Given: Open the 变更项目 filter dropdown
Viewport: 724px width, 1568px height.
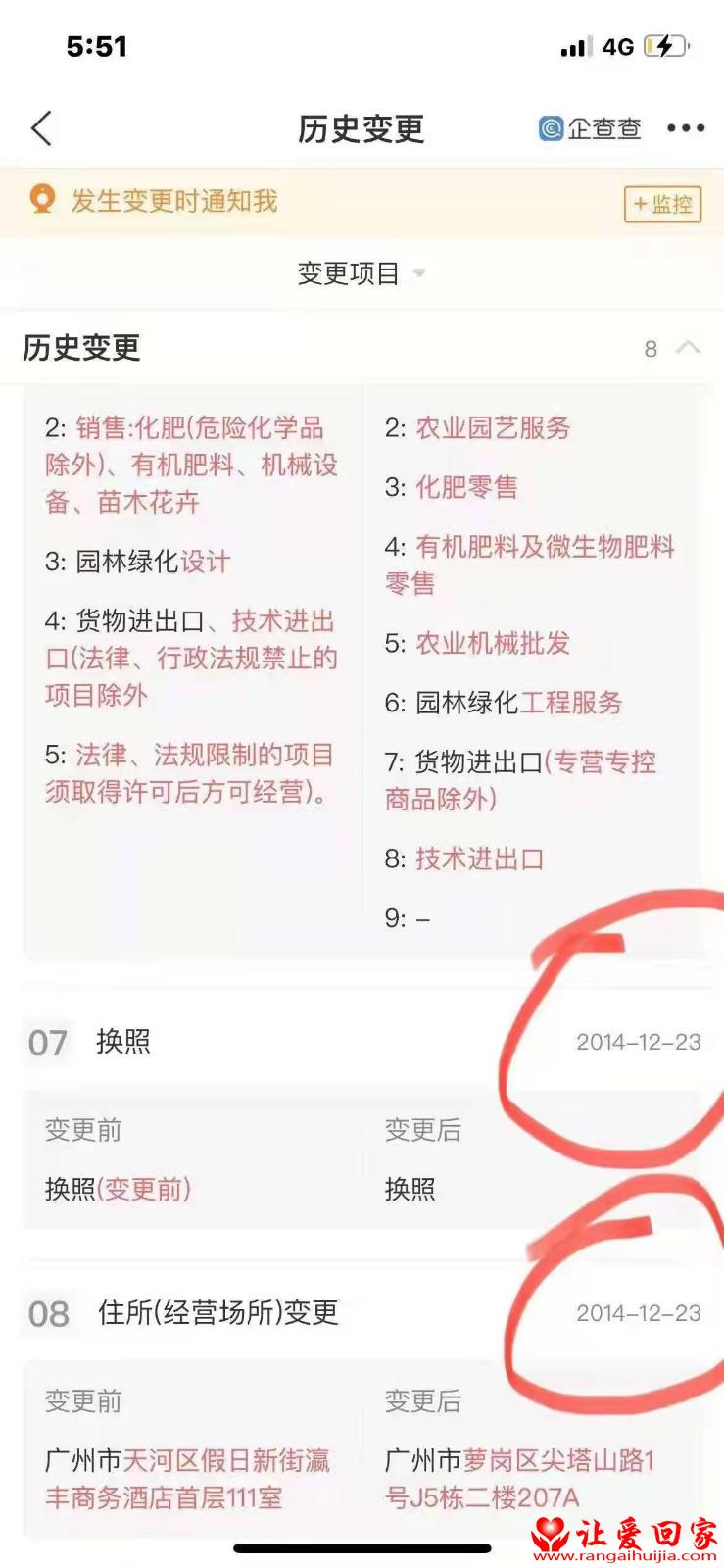Looking at the screenshot, I should 362,273.
